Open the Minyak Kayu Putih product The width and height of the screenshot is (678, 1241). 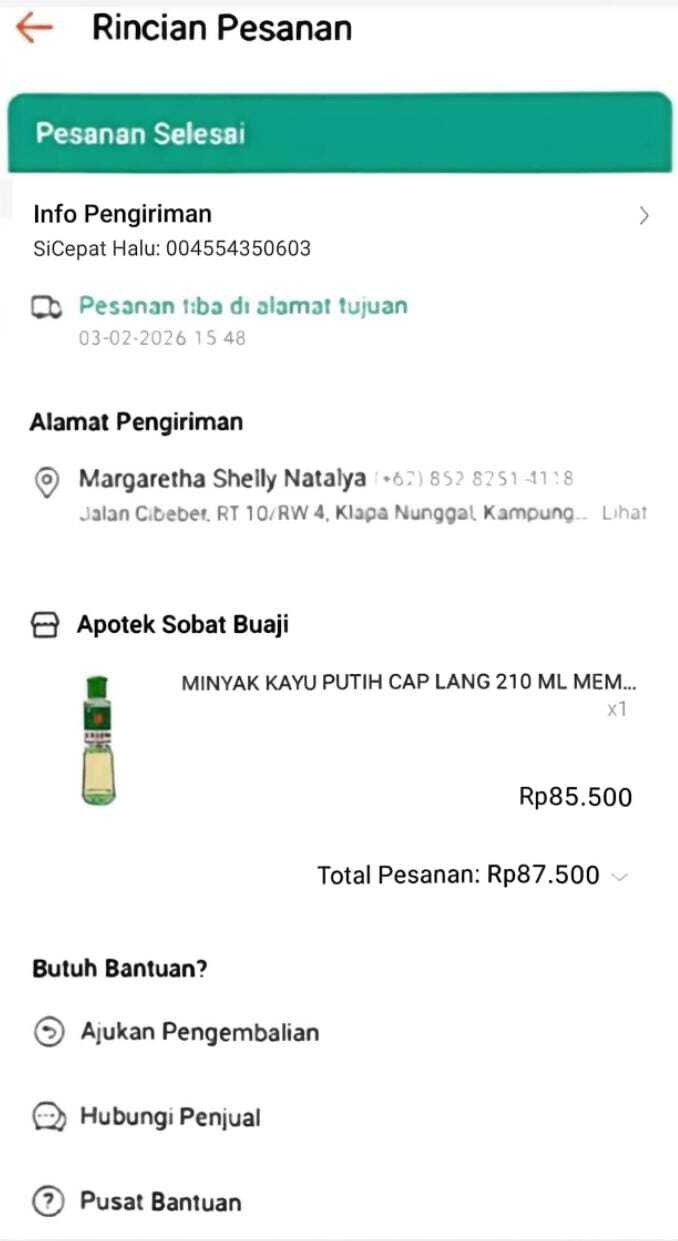(x=408, y=684)
